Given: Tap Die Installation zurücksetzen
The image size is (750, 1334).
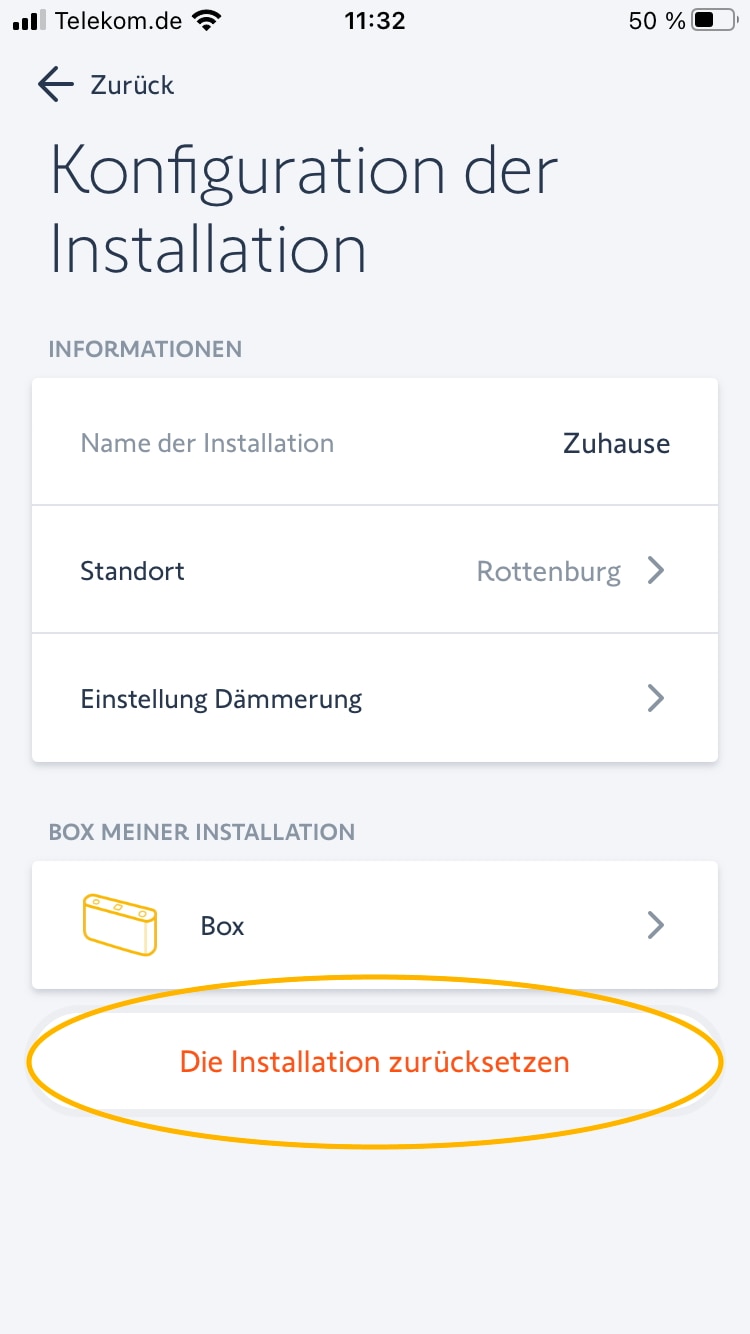Looking at the screenshot, I should (x=375, y=1061).
